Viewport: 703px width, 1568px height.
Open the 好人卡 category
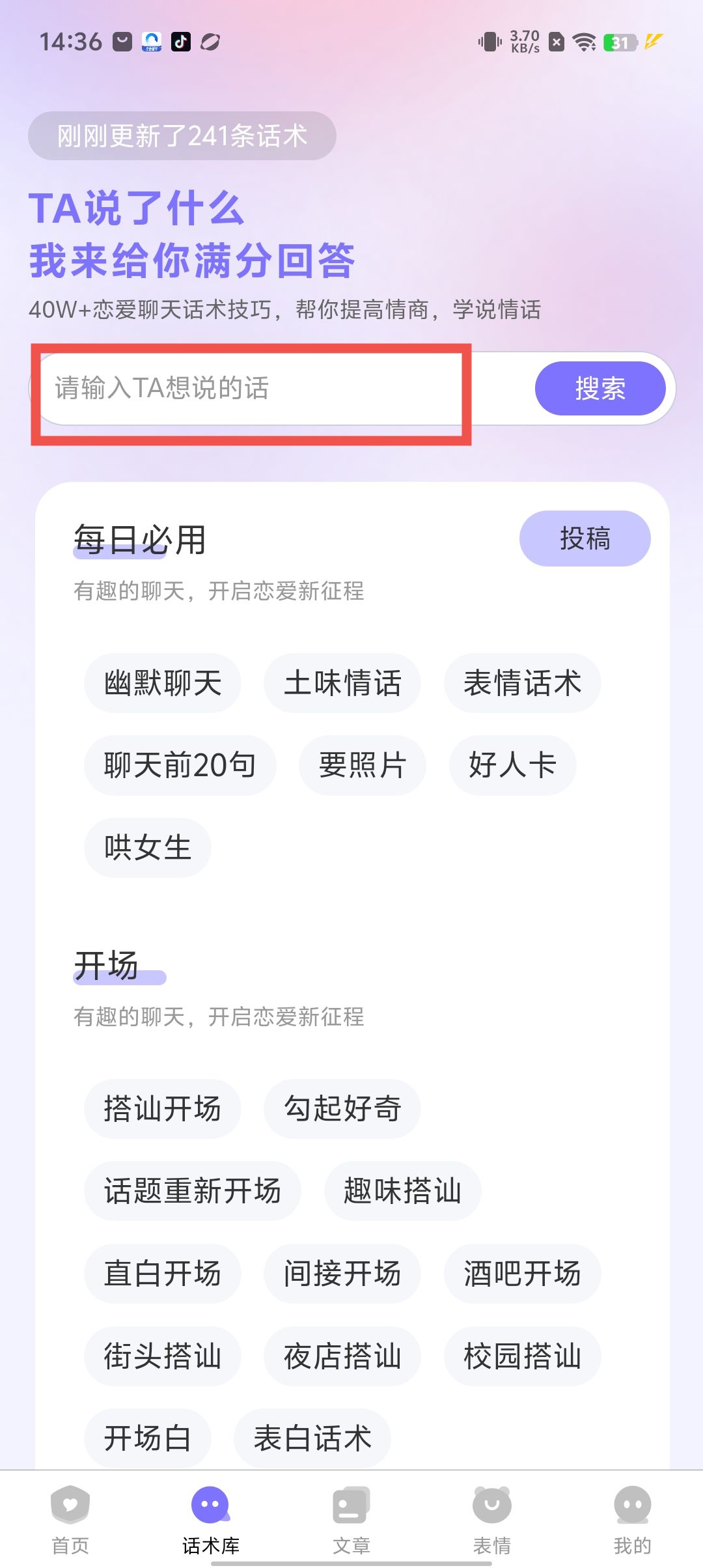(x=512, y=765)
